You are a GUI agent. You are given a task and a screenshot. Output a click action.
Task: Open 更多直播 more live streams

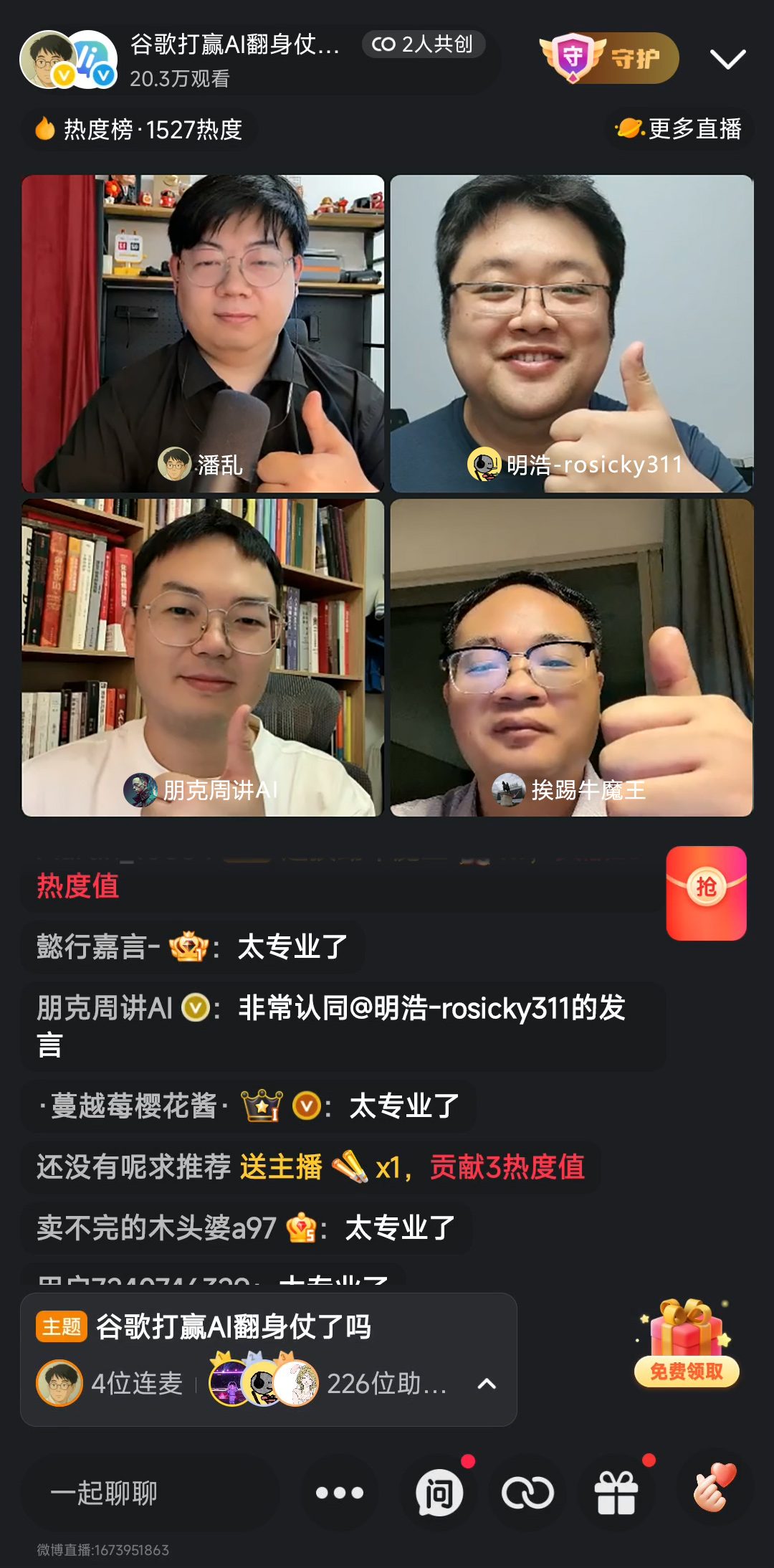tap(679, 130)
